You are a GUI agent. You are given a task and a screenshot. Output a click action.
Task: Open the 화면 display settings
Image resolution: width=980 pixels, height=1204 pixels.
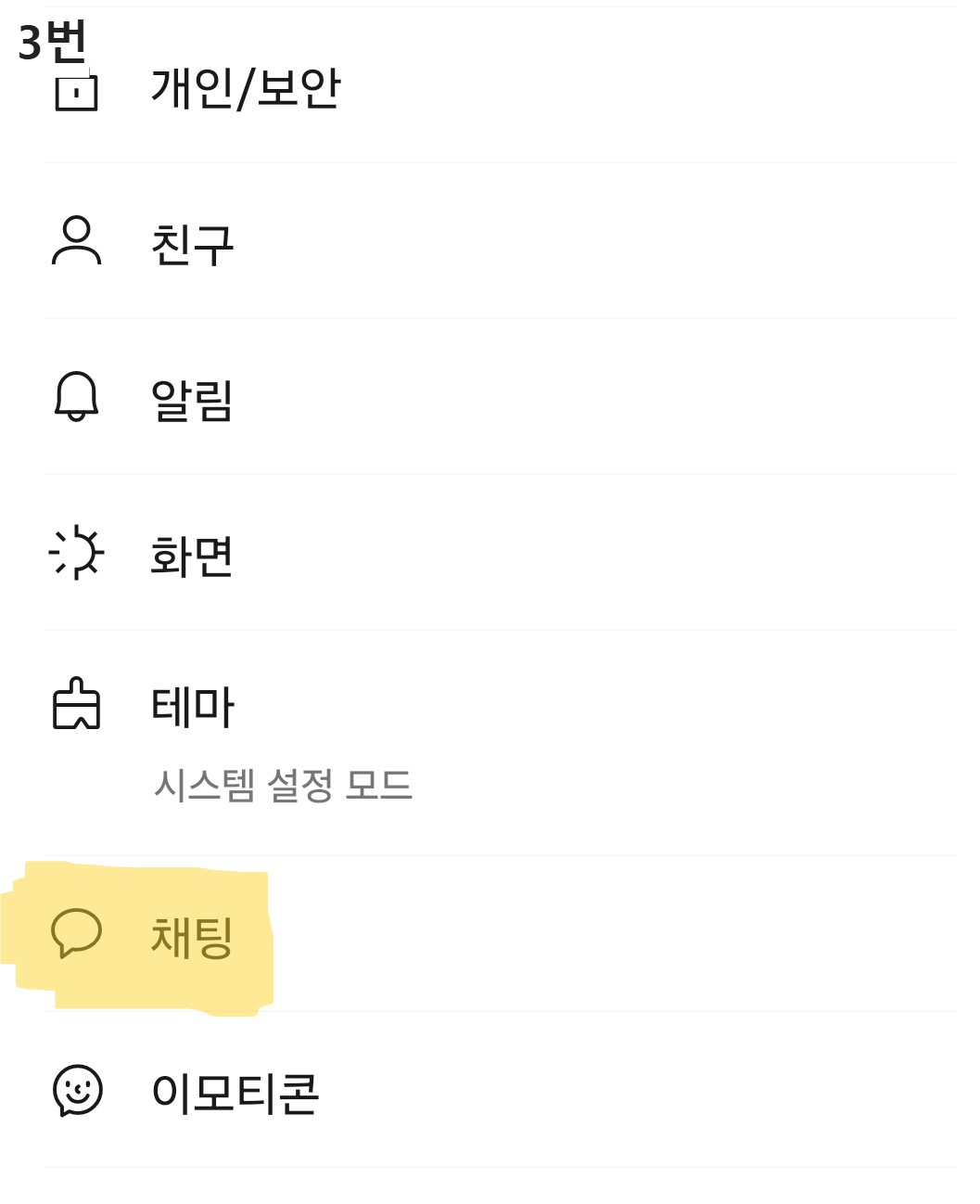(191, 554)
